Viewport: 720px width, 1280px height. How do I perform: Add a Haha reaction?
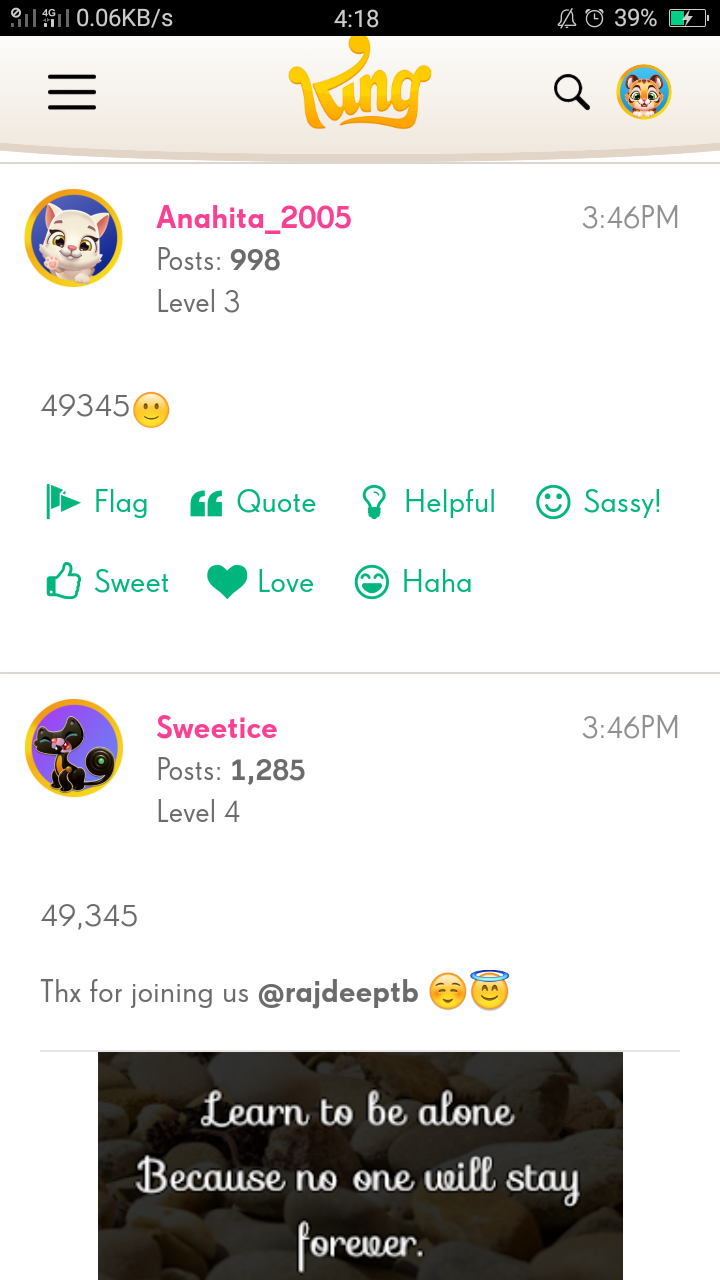[x=413, y=582]
